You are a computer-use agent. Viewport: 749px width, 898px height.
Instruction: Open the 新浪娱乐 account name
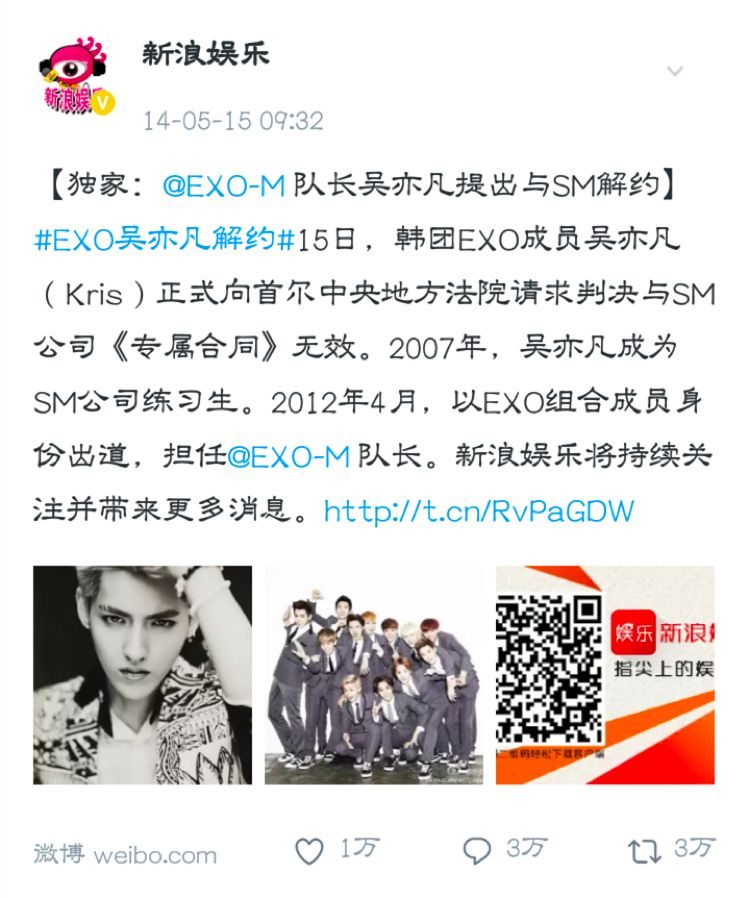pos(205,54)
